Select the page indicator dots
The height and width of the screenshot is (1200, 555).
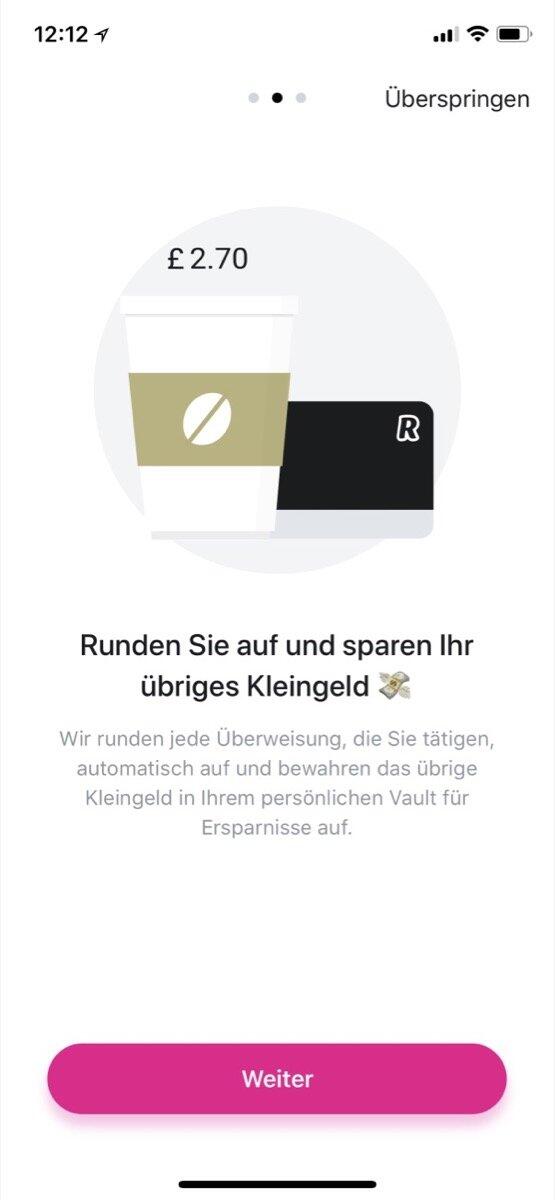[x=277, y=98]
